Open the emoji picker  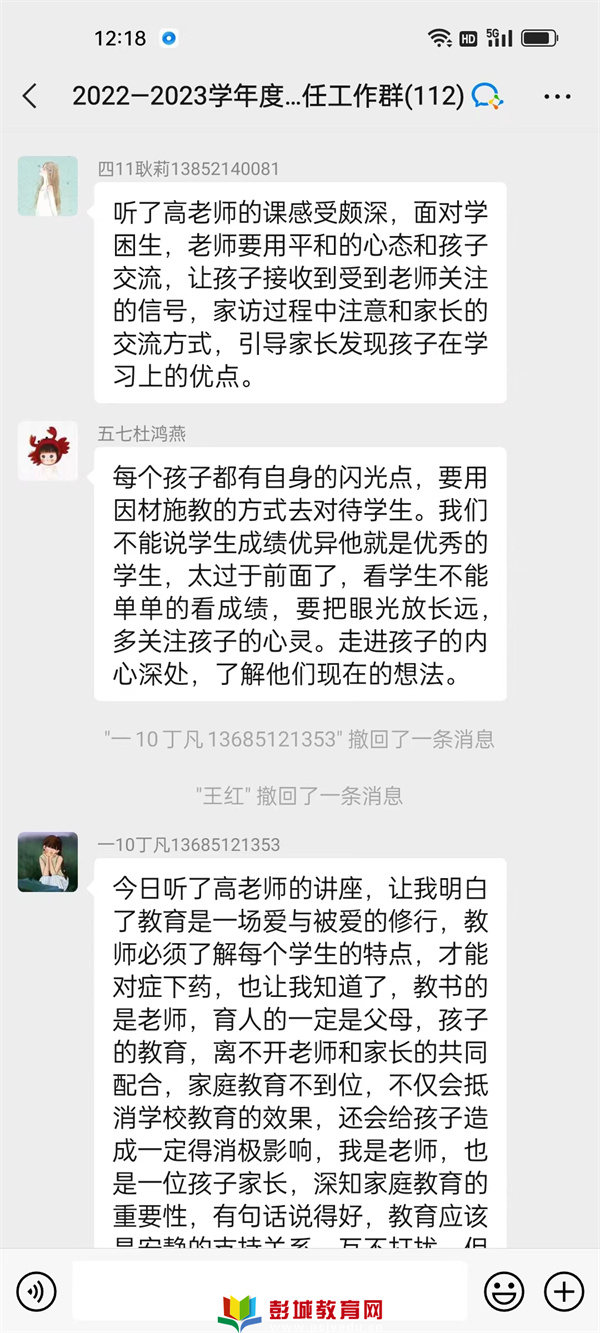point(504,1291)
